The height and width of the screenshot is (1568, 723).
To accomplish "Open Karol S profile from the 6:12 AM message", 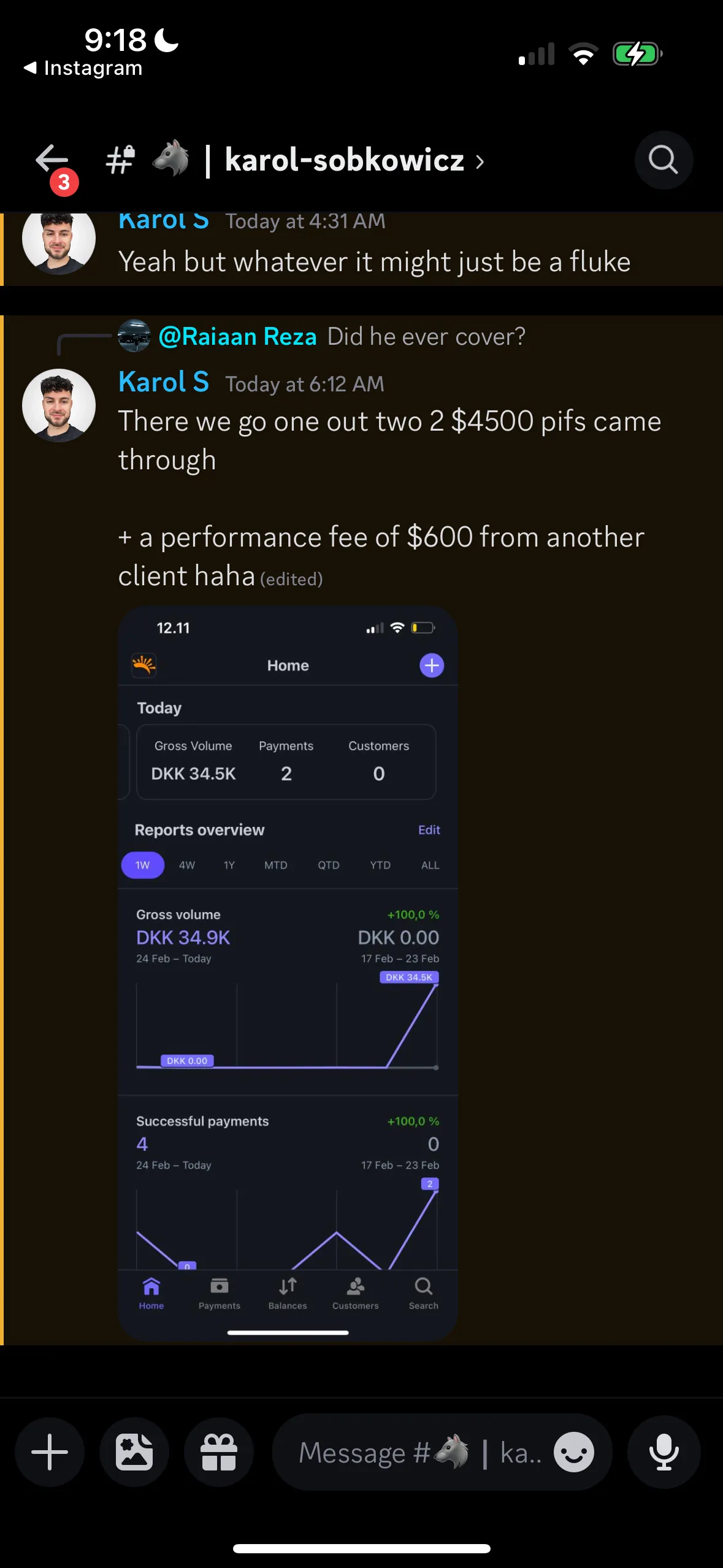I will (59, 405).
